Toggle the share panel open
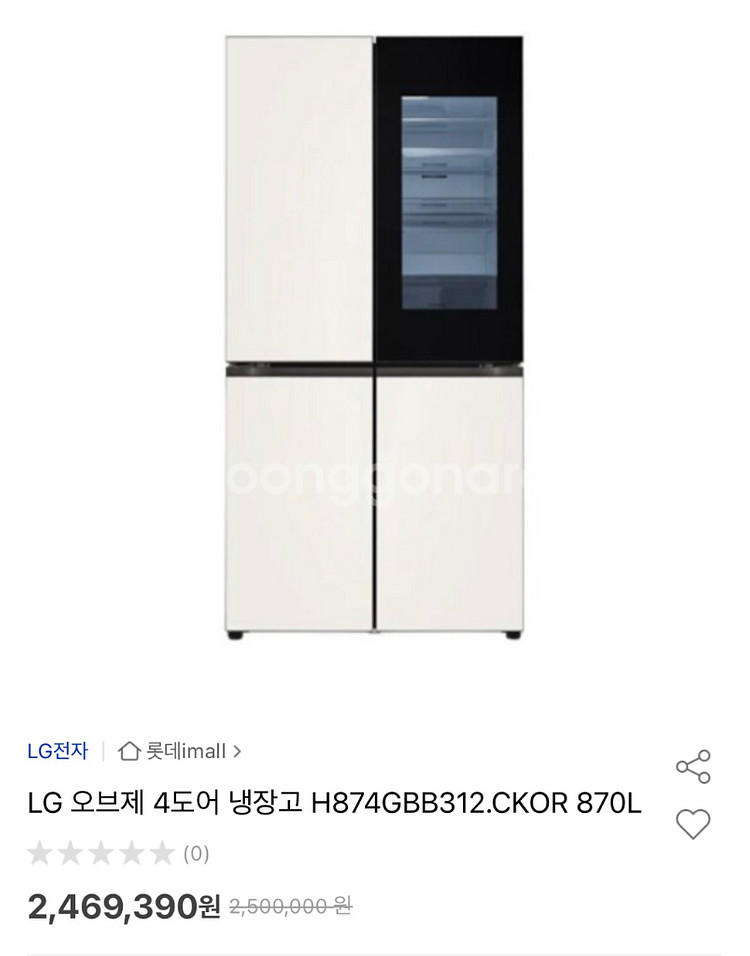 (691, 765)
